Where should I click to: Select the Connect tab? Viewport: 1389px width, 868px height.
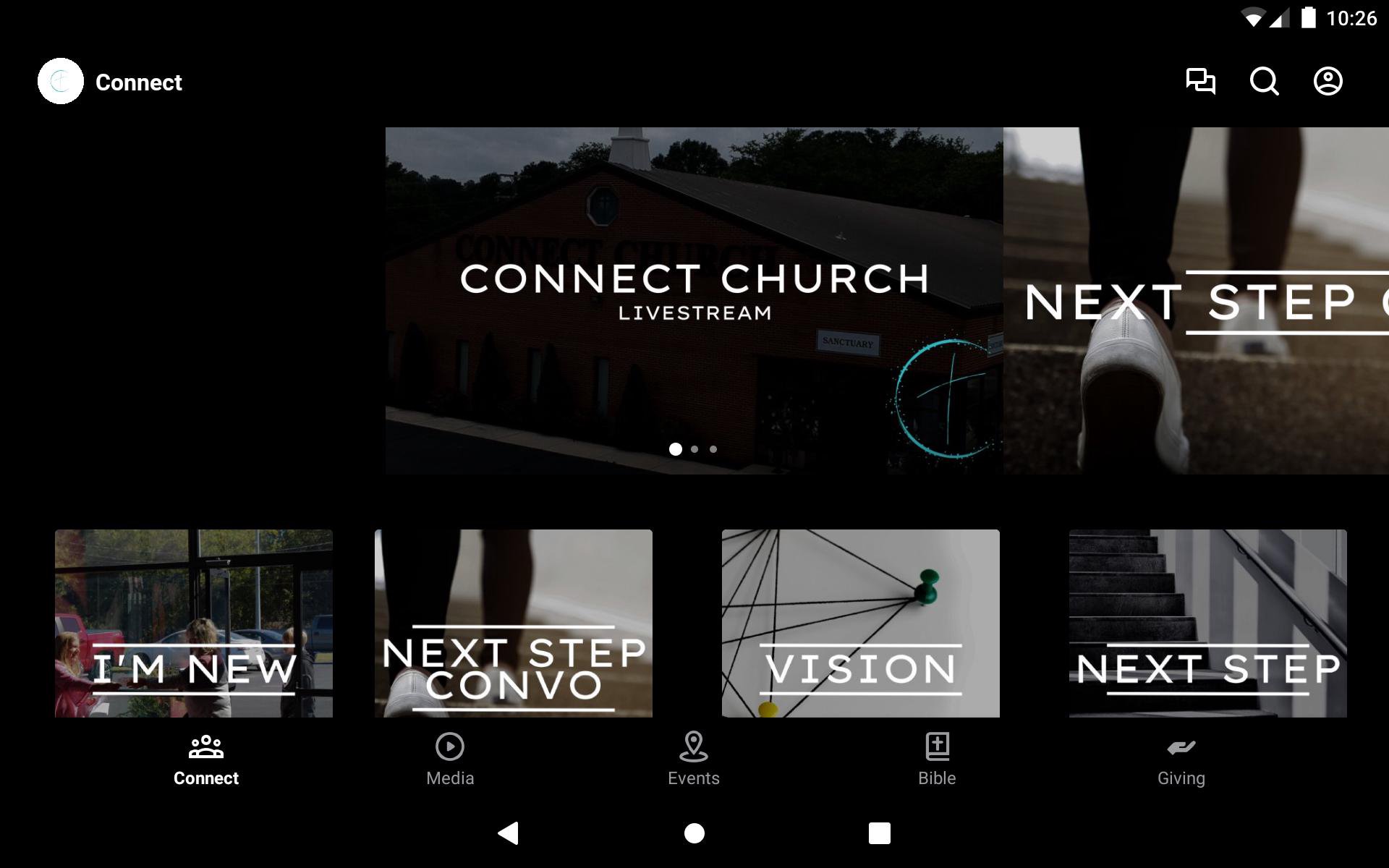(206, 759)
